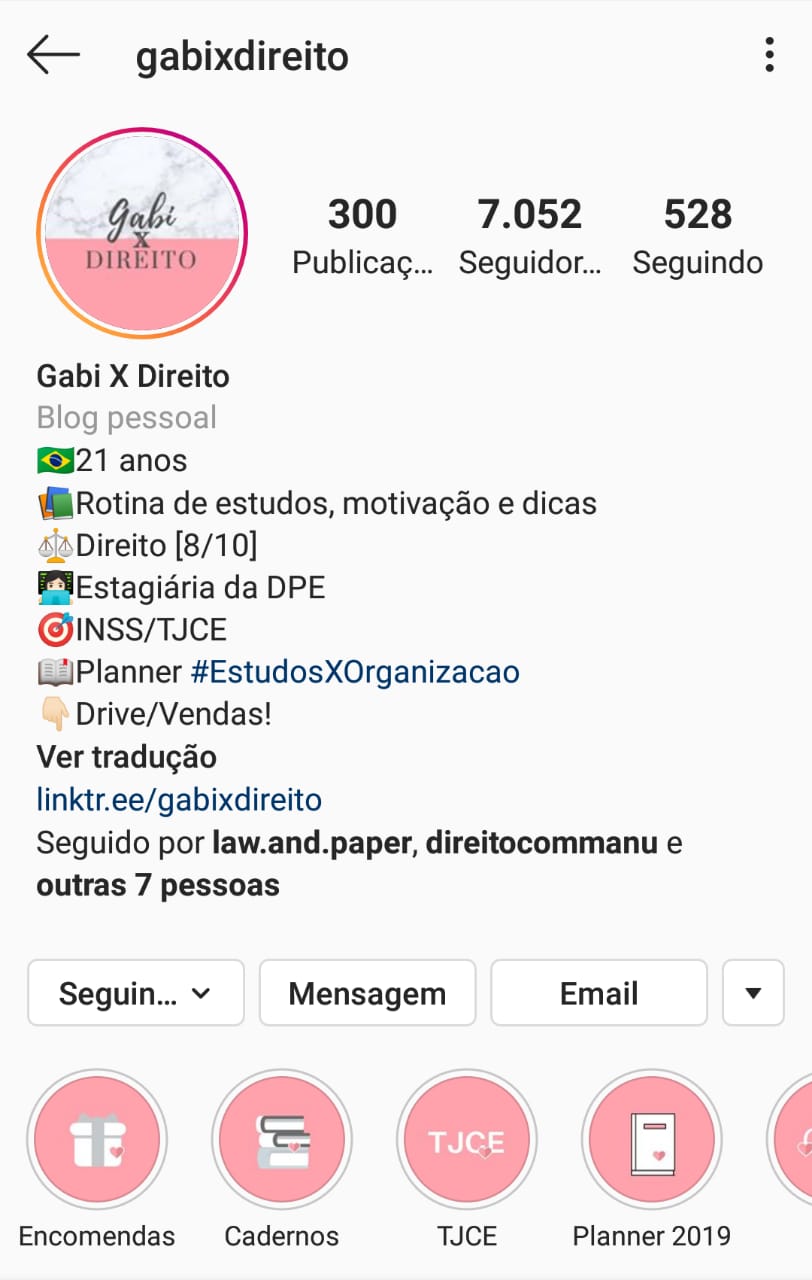Open the three-dot overflow menu
Screen dimensions: 812x1280
pos(769,55)
